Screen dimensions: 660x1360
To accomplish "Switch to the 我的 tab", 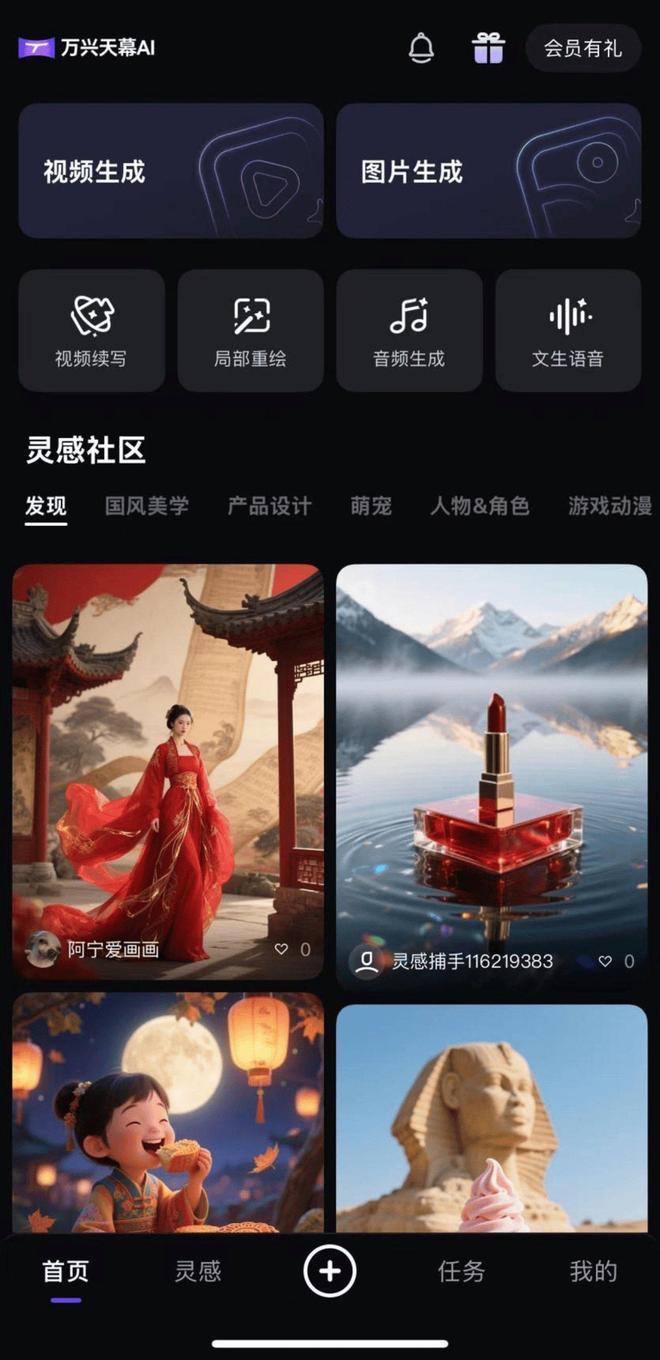I will pos(593,1271).
